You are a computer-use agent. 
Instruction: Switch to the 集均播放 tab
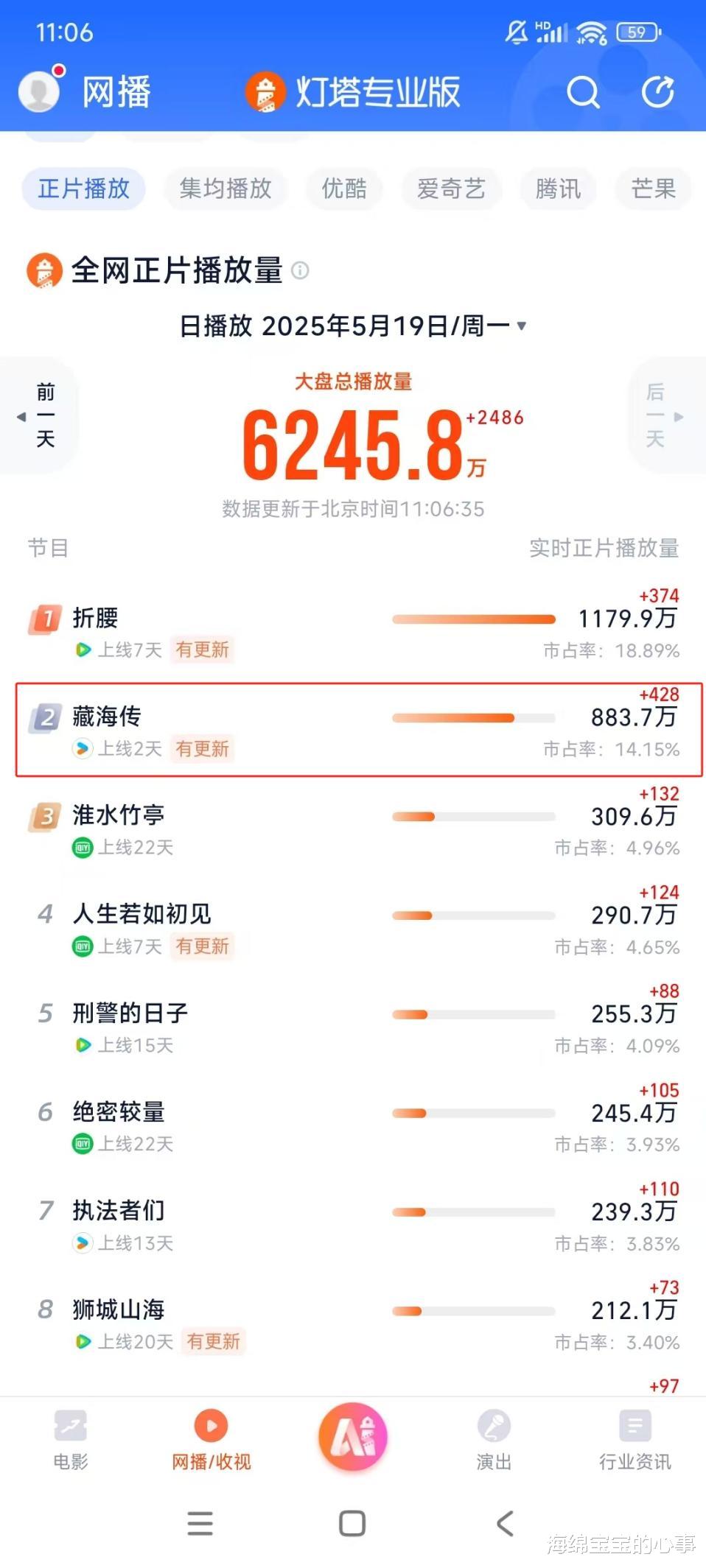226,189
